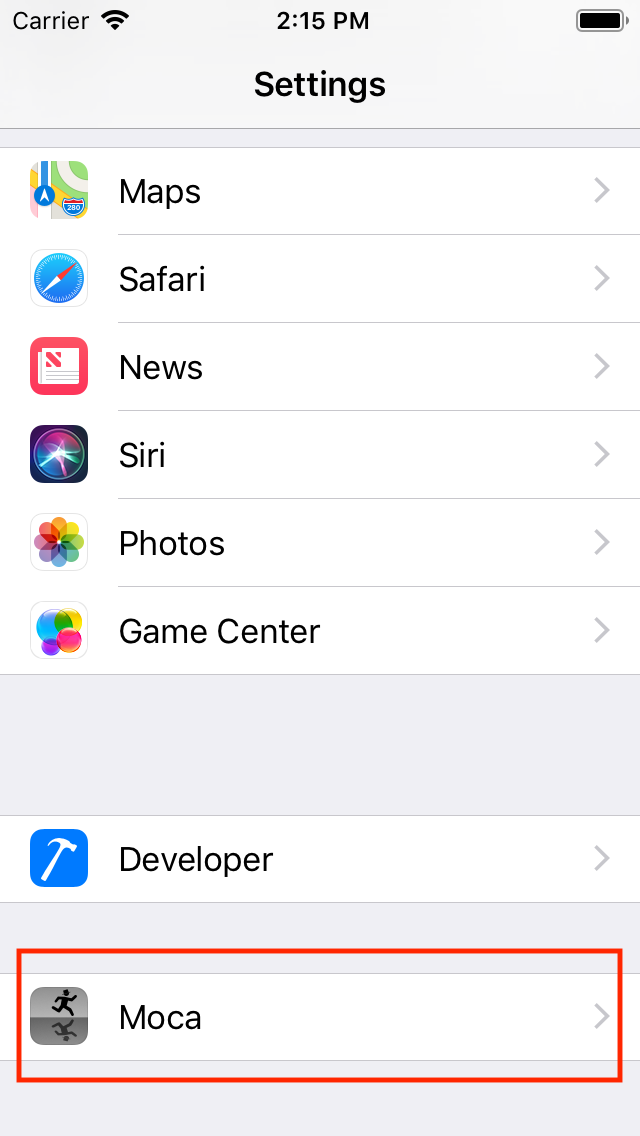Open the Safari settings row
Viewport: 640px width, 1136px height.
(320, 279)
